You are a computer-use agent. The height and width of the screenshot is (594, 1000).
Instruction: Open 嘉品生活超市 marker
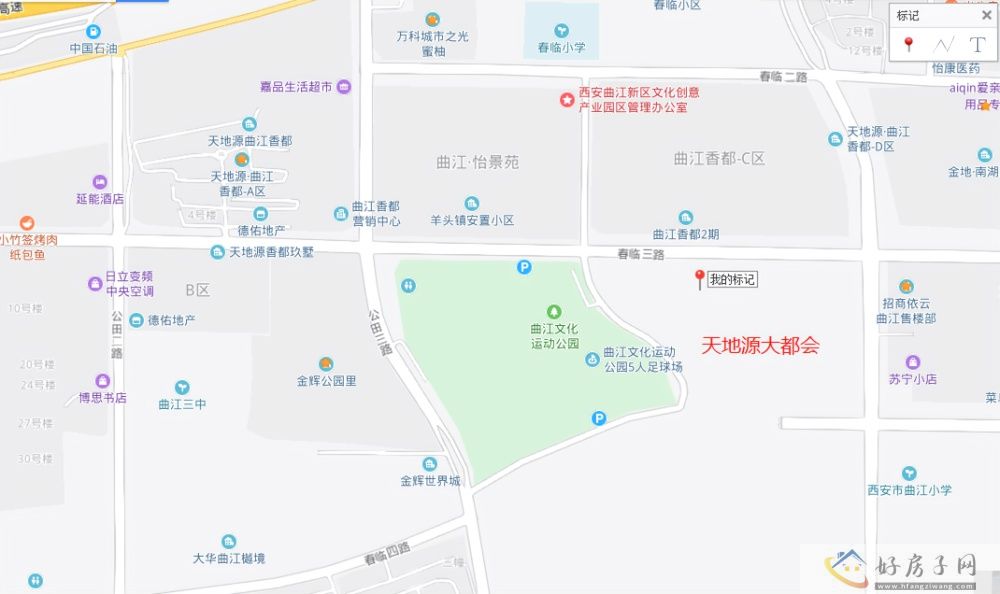click(344, 87)
